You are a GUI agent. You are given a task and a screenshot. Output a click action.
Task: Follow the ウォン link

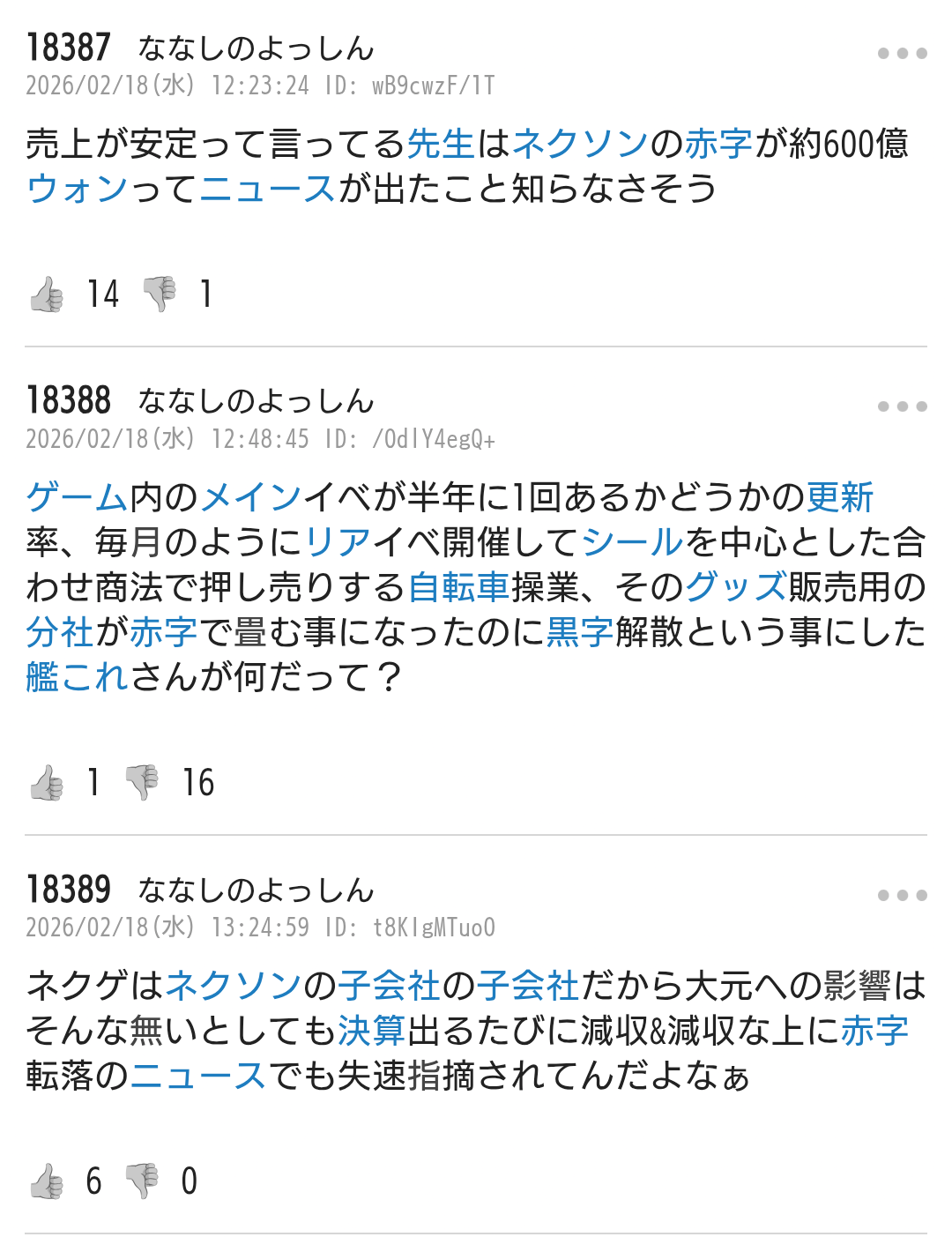(78, 189)
